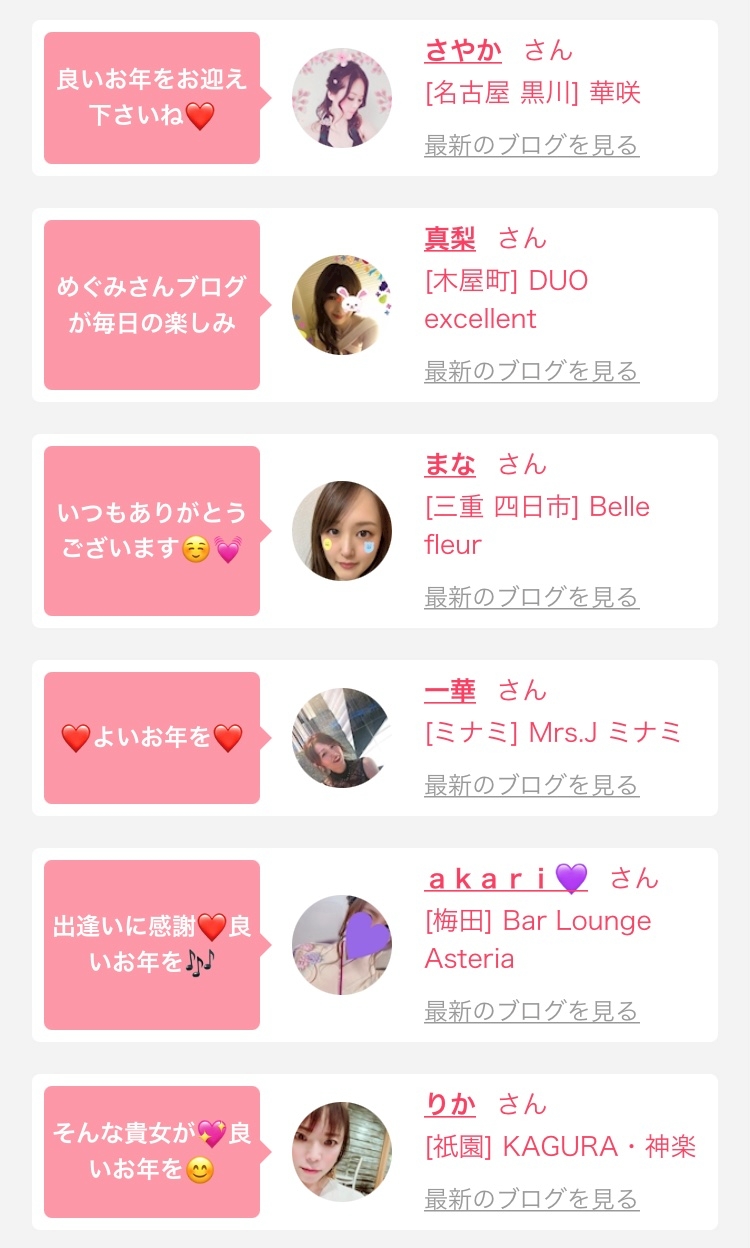Tap まな's avatar photo

pyautogui.click(x=342, y=531)
